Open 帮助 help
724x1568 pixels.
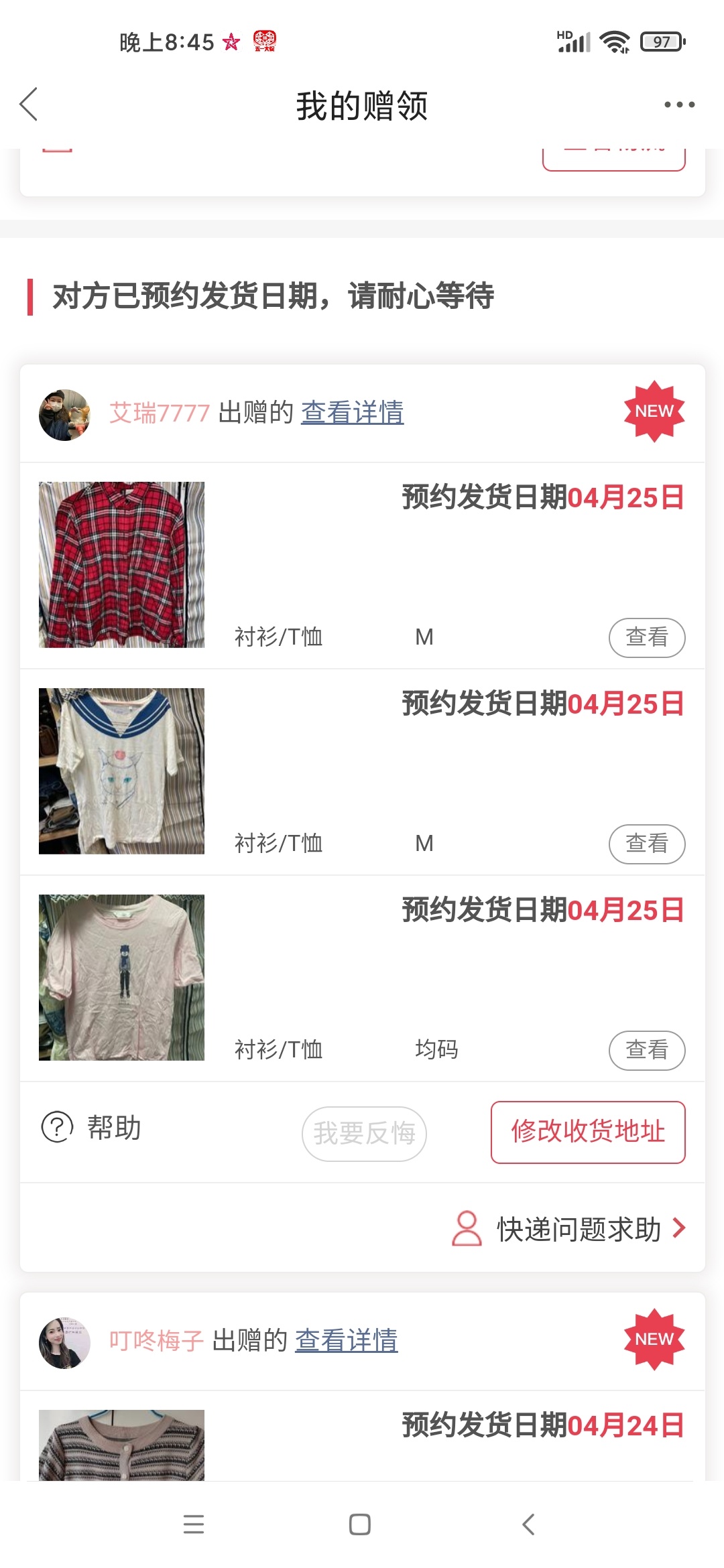[92, 1128]
